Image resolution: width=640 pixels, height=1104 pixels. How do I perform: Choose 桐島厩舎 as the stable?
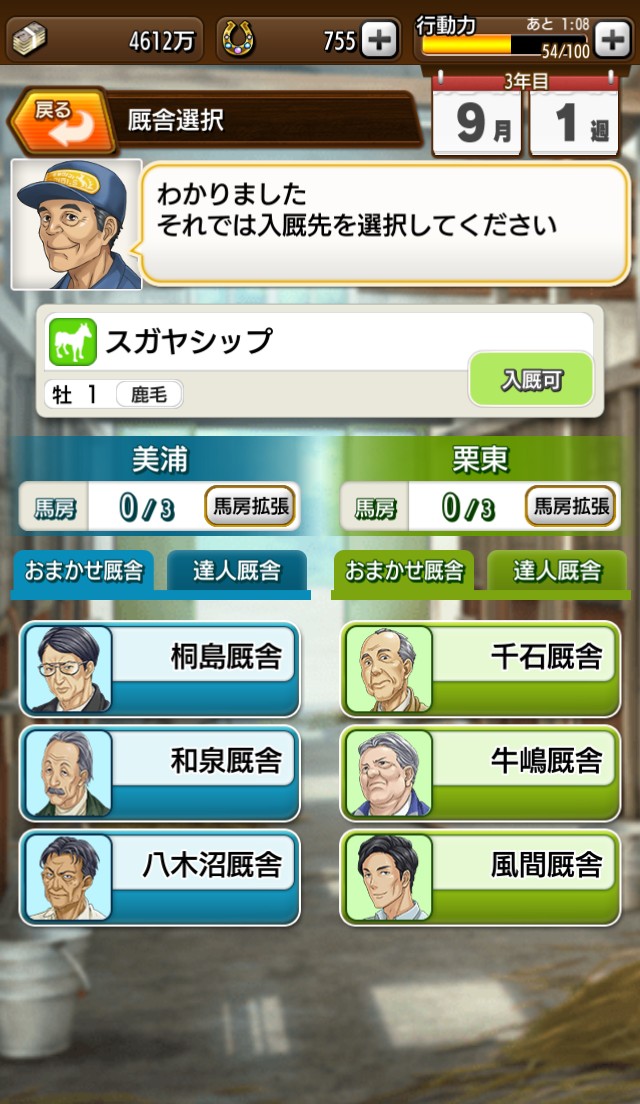(x=160, y=669)
